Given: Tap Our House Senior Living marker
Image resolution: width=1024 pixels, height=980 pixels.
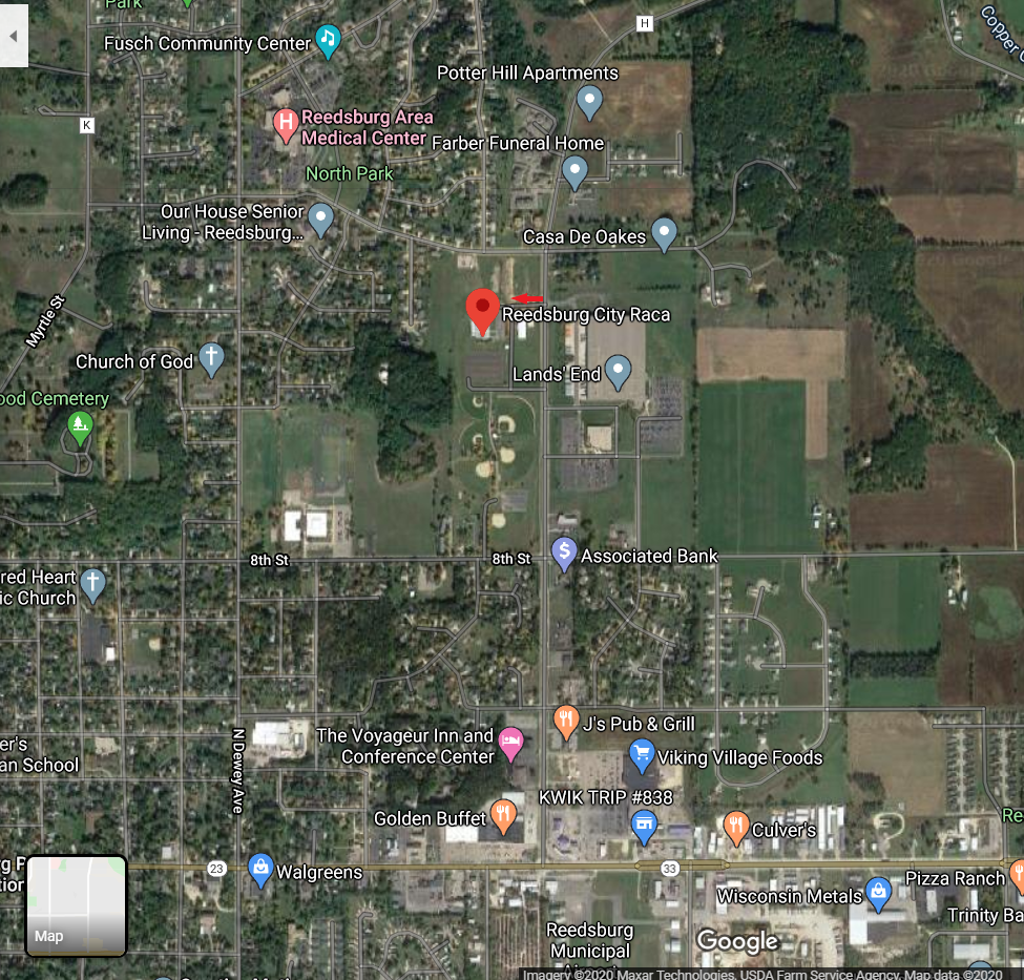Looking at the screenshot, I should point(320,217).
